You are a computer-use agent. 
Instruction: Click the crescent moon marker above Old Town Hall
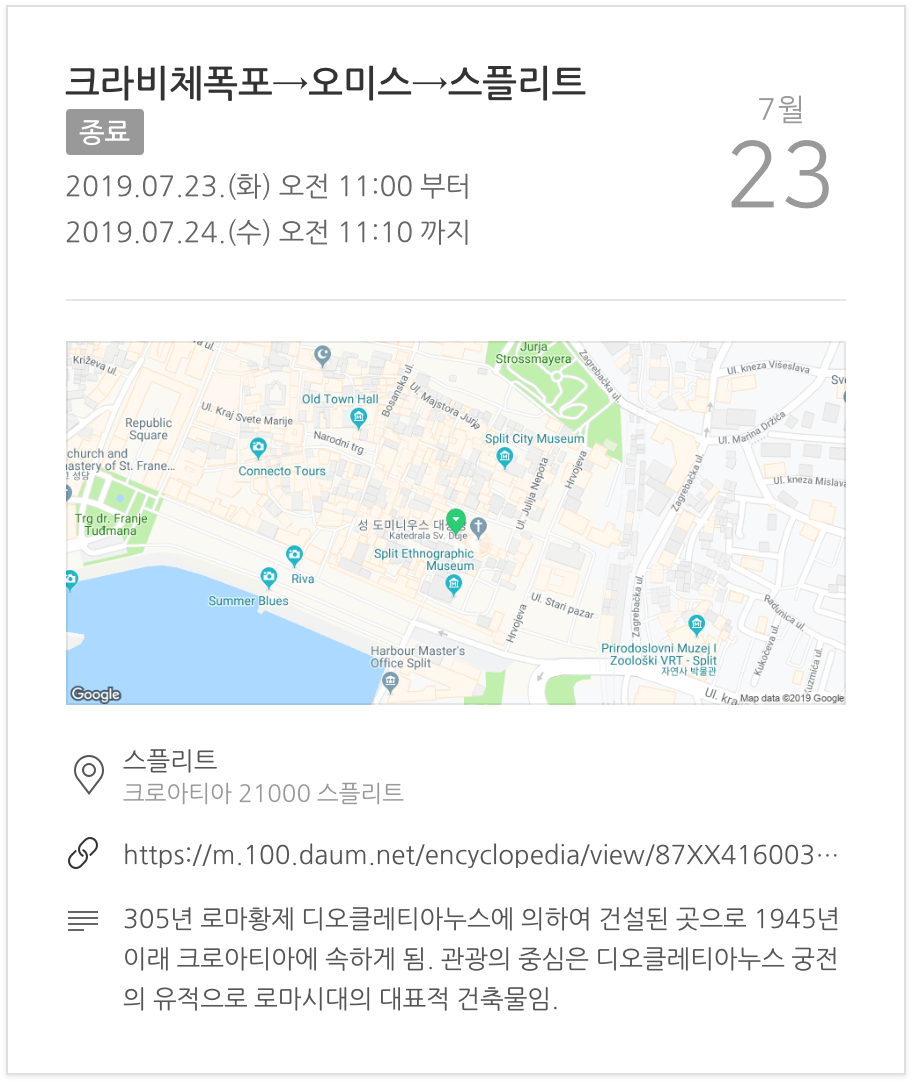click(x=322, y=352)
